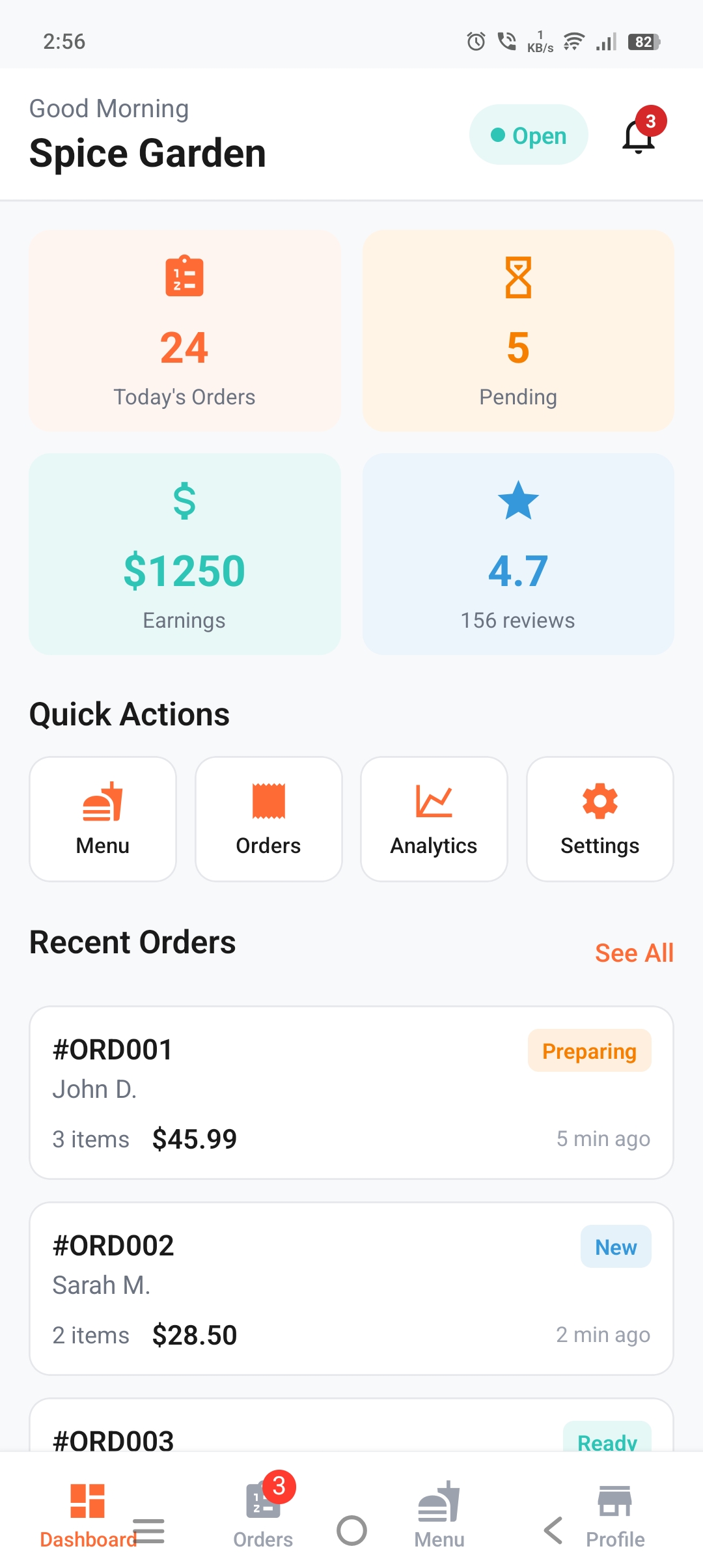Open the Analytics quick action

434,819
